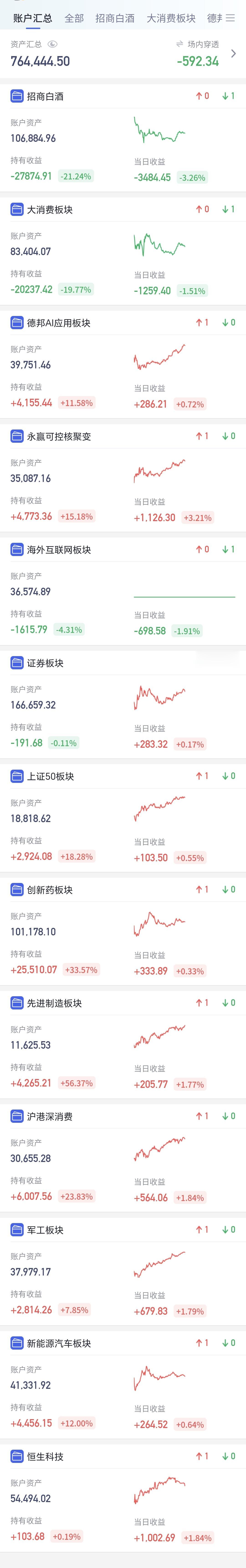This screenshot has height=1568, width=246.
Task: Switch to the 大消费板块 tab
Action: tap(171, 18)
